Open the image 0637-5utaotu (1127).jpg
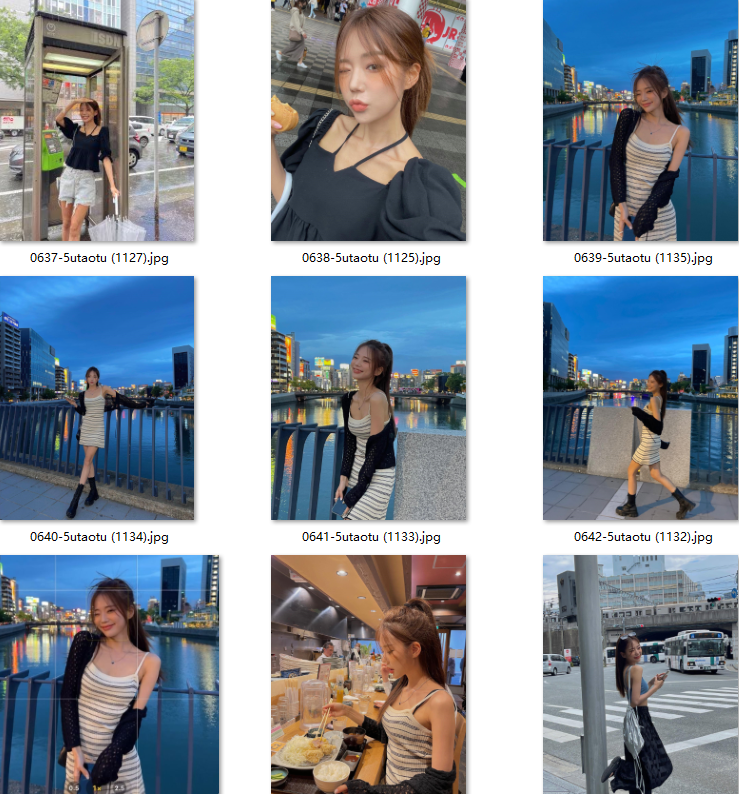The height and width of the screenshot is (794, 739). pos(97,120)
